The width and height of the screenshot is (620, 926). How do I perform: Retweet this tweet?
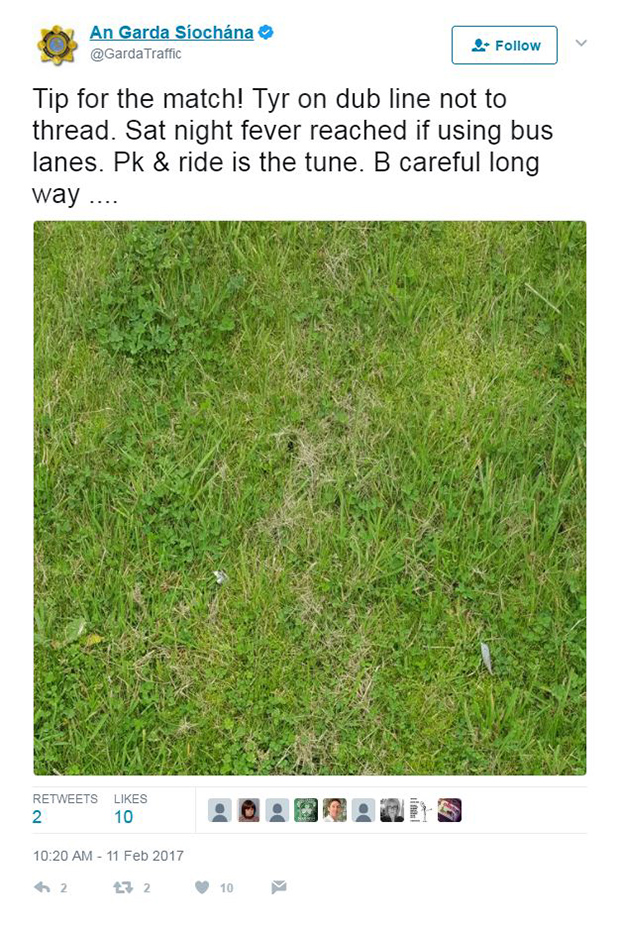pyautogui.click(x=124, y=887)
